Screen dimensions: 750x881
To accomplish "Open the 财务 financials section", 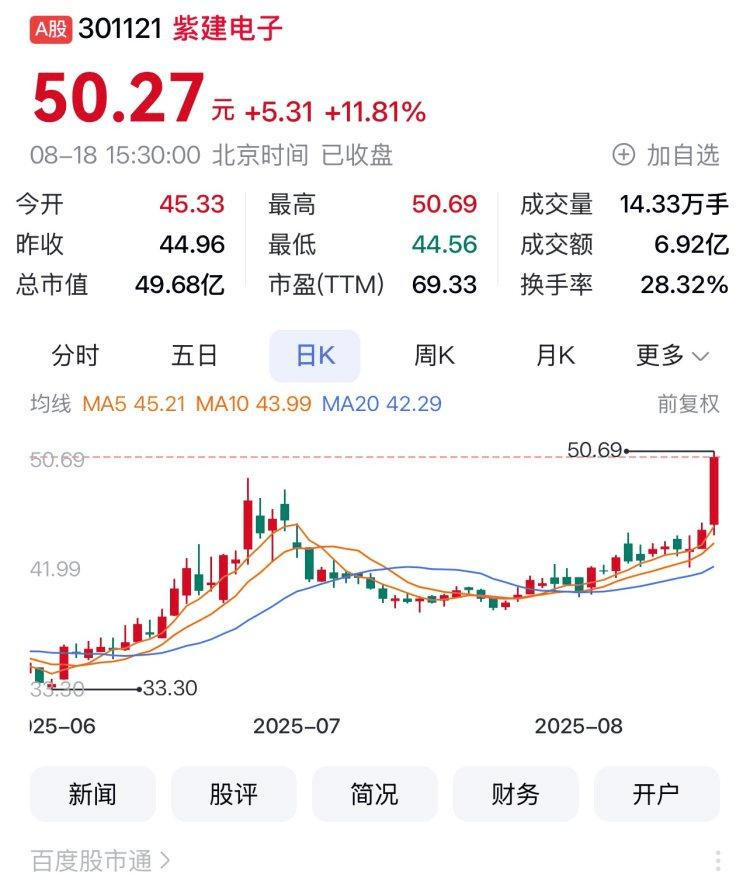I will [516, 794].
